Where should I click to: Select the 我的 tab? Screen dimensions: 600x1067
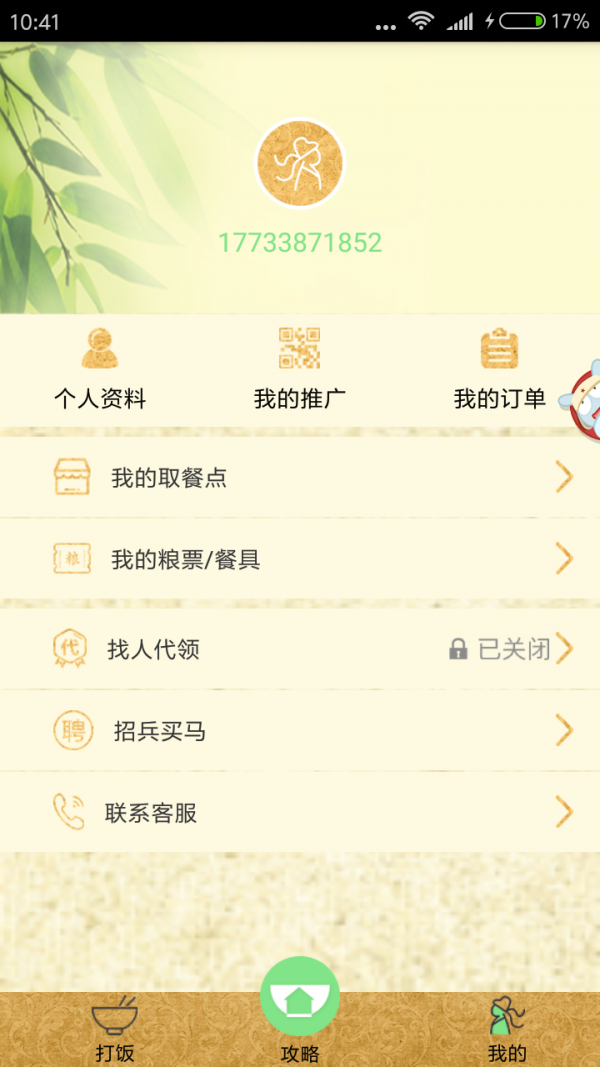[507, 1028]
